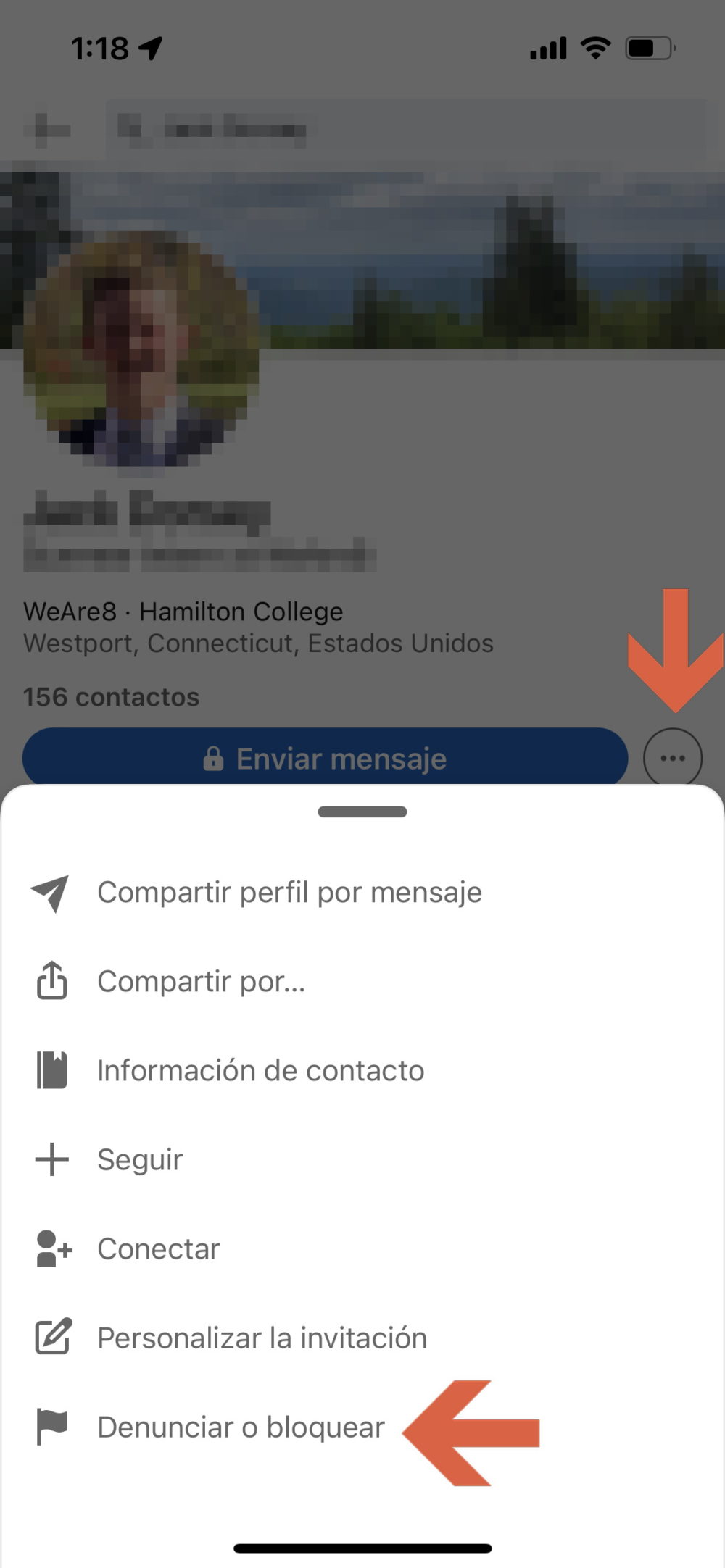The image size is (725, 1568).
Task: Open the three-dot more options button
Action: tap(673, 758)
